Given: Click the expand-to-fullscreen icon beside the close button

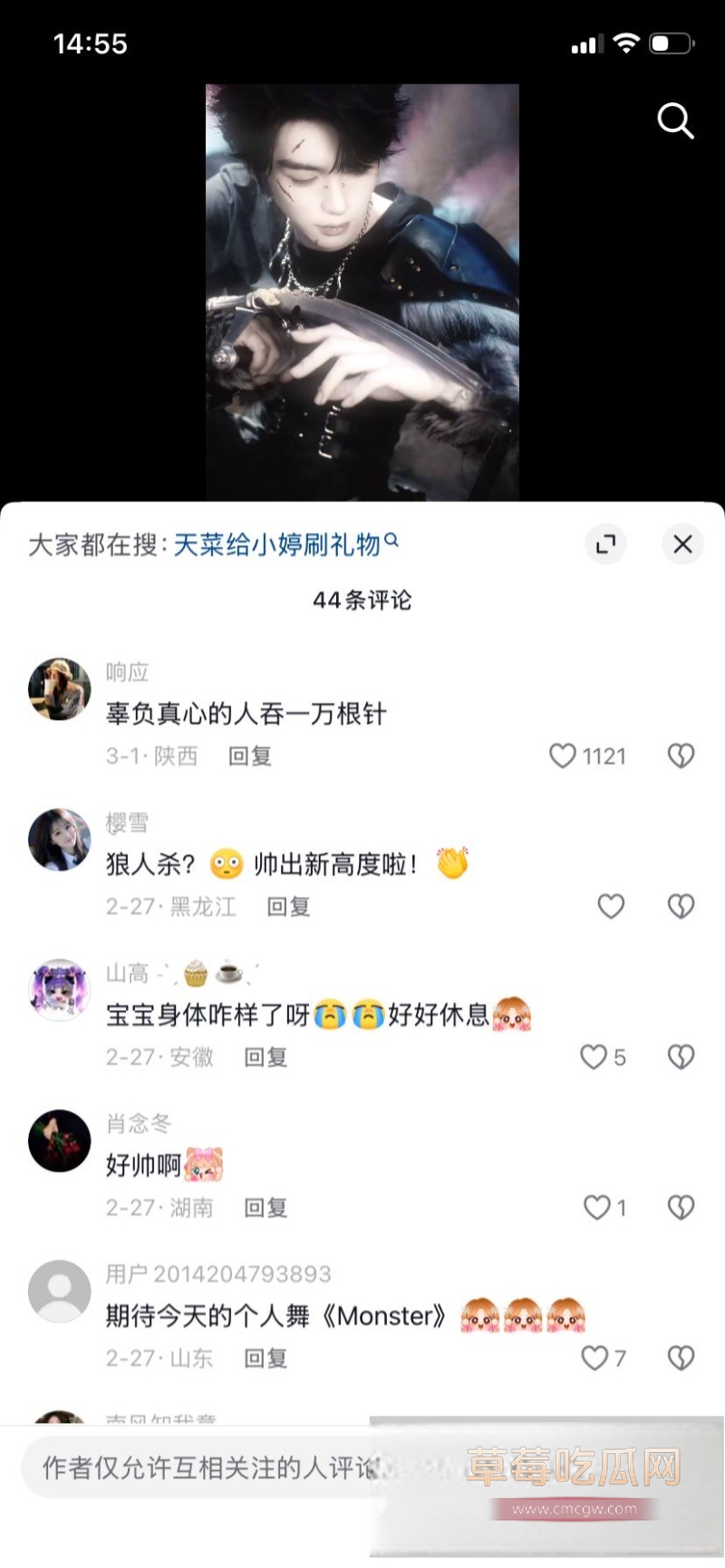Looking at the screenshot, I should click(x=605, y=544).
